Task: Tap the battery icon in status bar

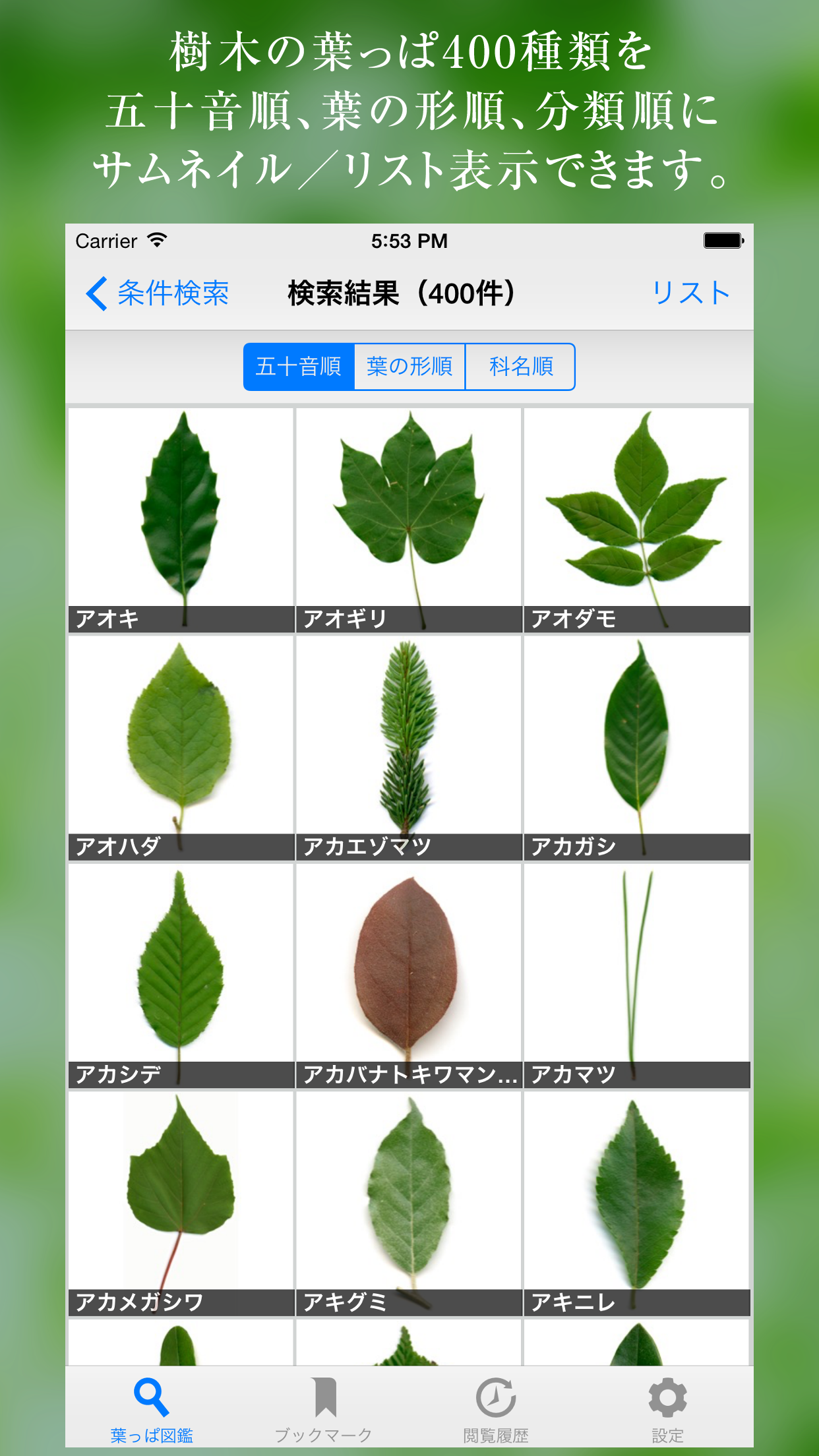Action: pos(723,241)
